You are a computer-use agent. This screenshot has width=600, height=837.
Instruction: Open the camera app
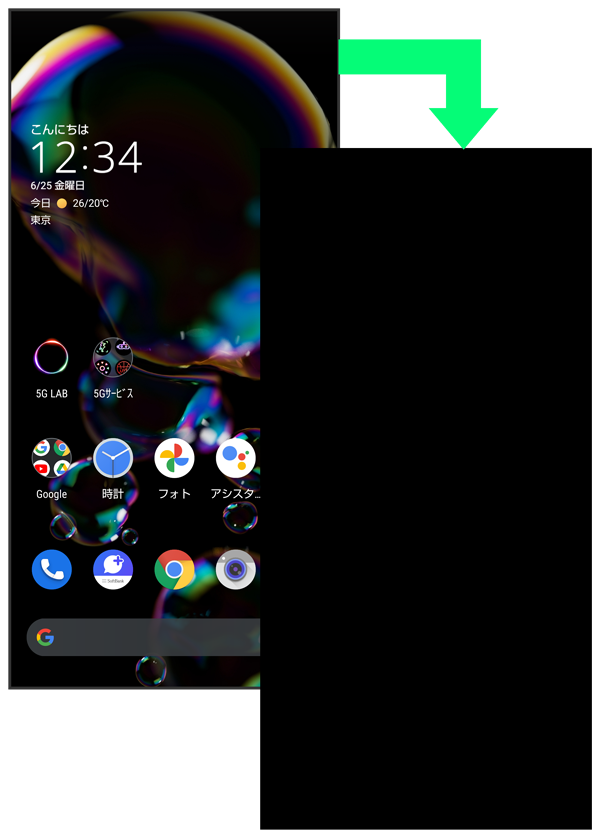[236, 570]
